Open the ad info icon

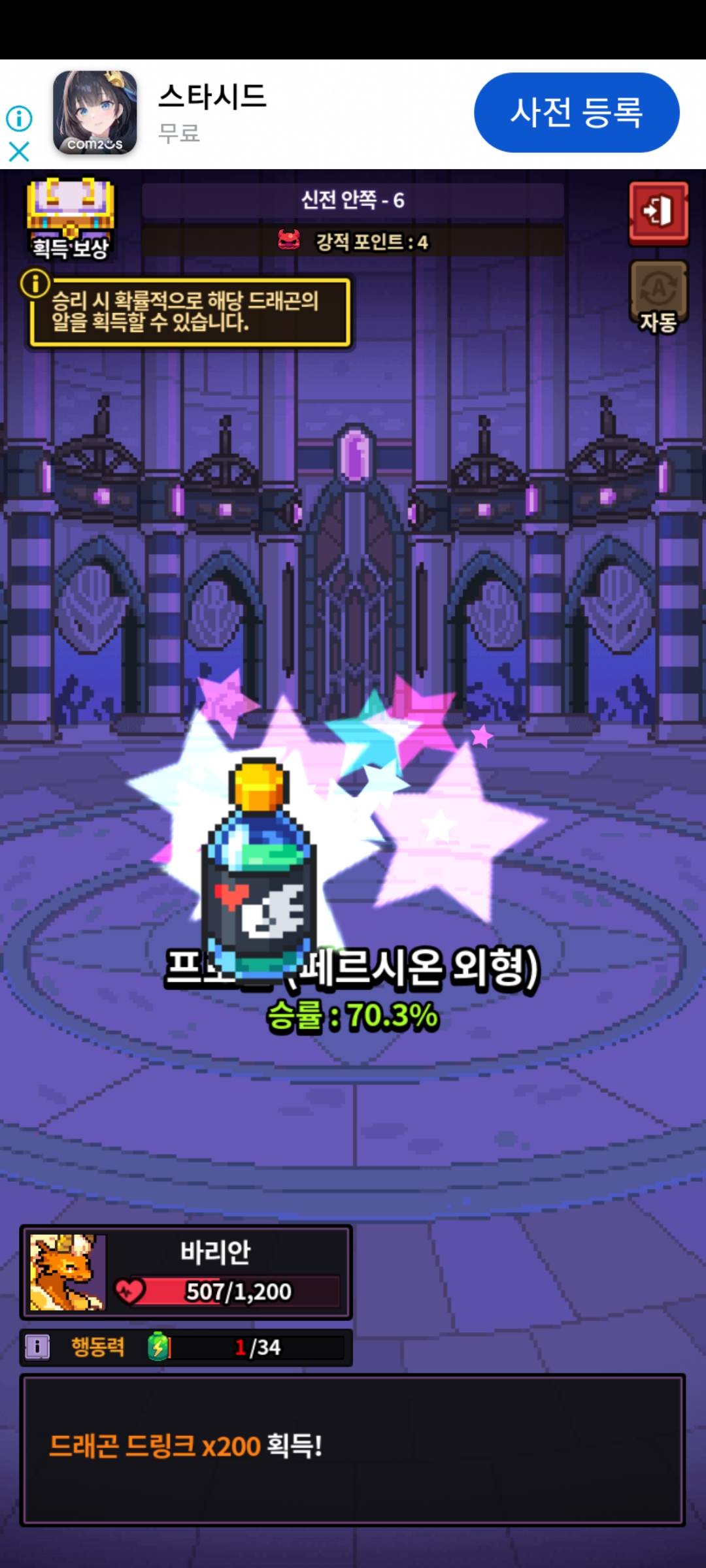point(19,118)
